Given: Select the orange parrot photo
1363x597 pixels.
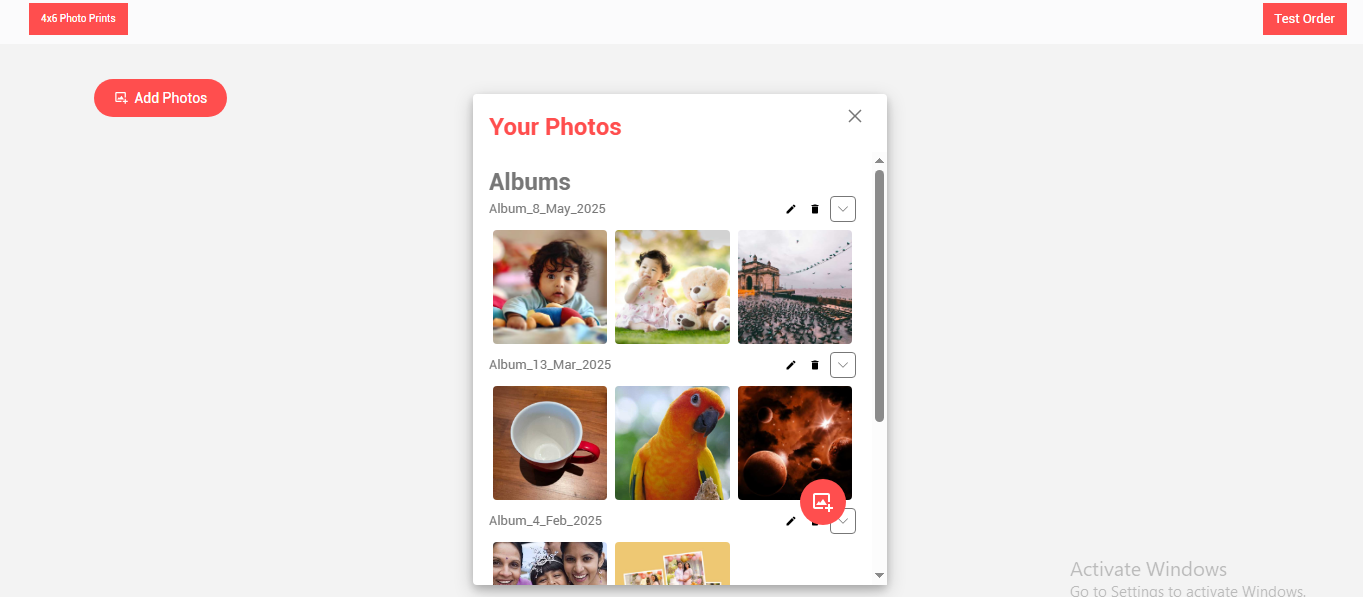Looking at the screenshot, I should 672,443.
